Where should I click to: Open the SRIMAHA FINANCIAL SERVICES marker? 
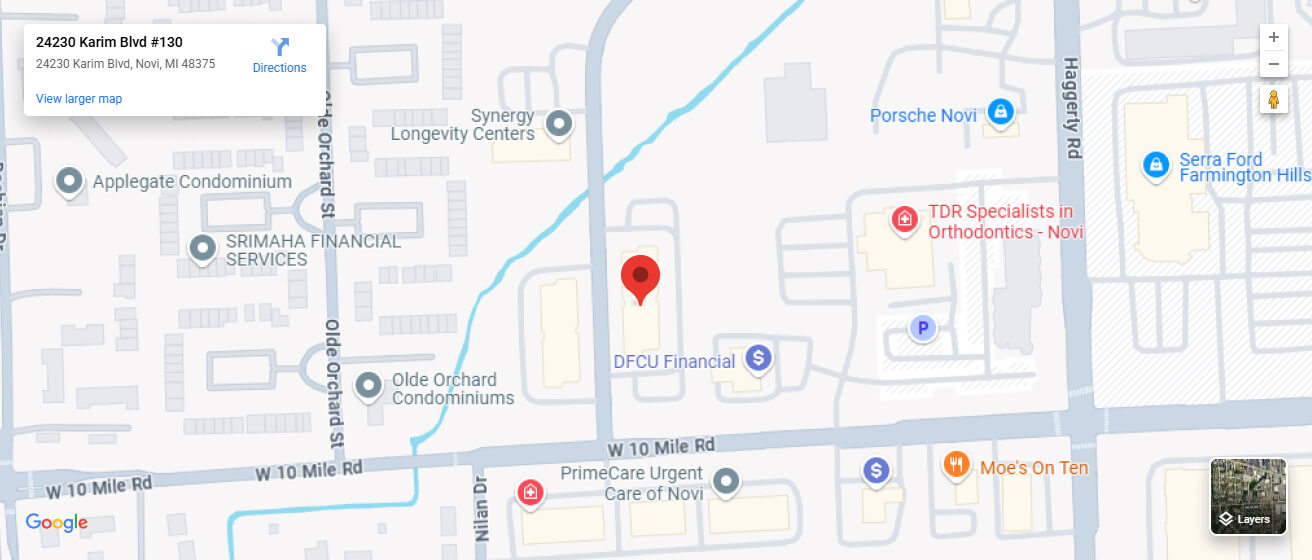(203, 247)
